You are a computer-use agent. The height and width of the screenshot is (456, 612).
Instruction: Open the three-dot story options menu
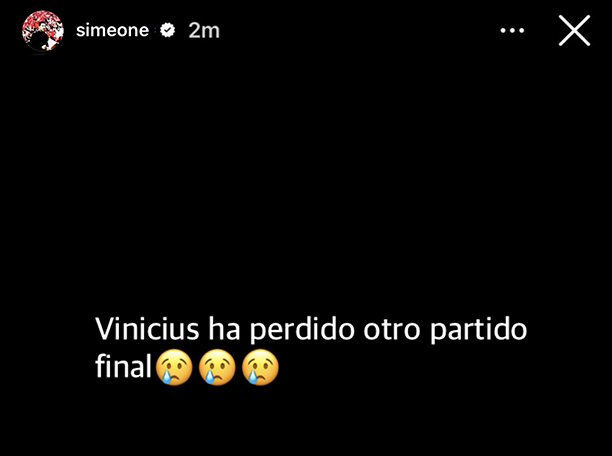[512, 31]
